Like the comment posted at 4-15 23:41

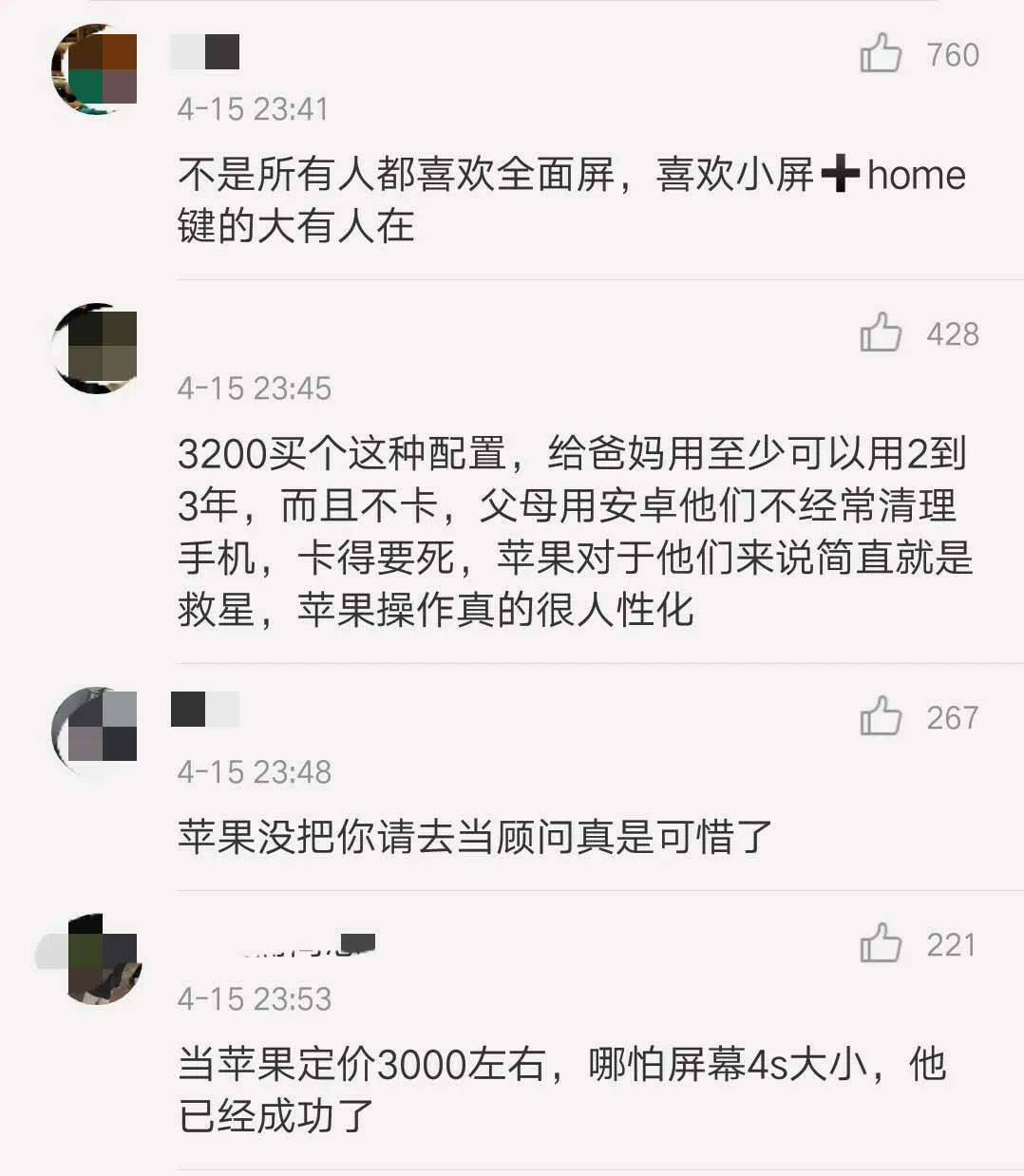click(x=881, y=54)
